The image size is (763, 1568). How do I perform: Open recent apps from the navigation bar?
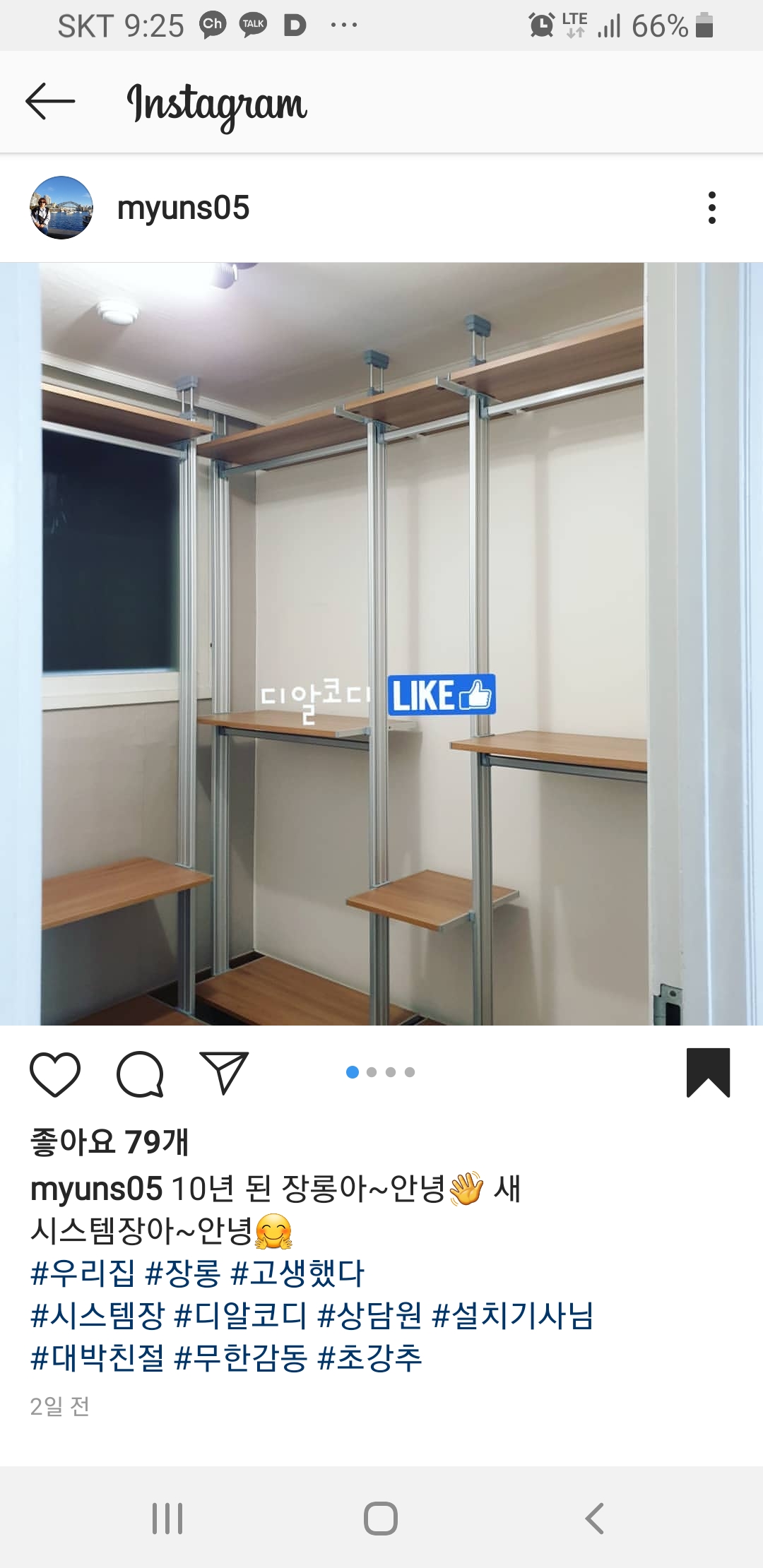(x=167, y=1518)
